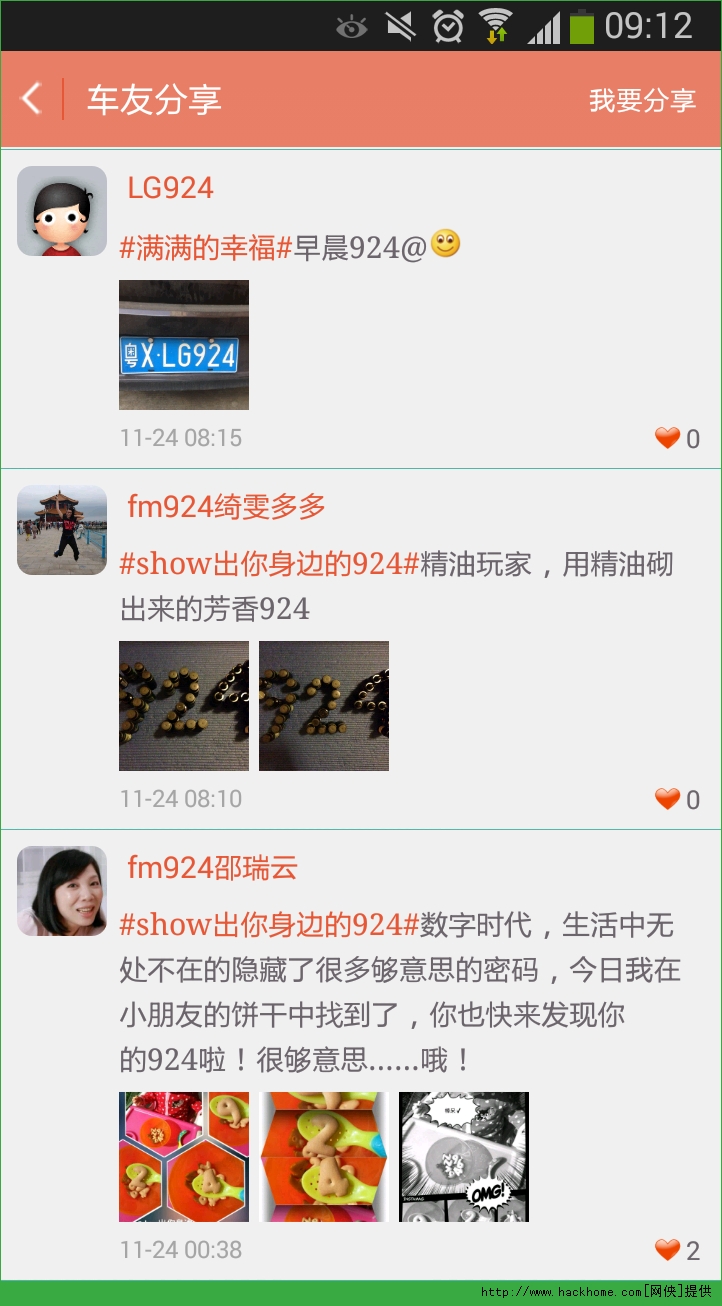722x1306 pixels.
Task: Open the username fm924邵瑞云
Action: pos(213,868)
